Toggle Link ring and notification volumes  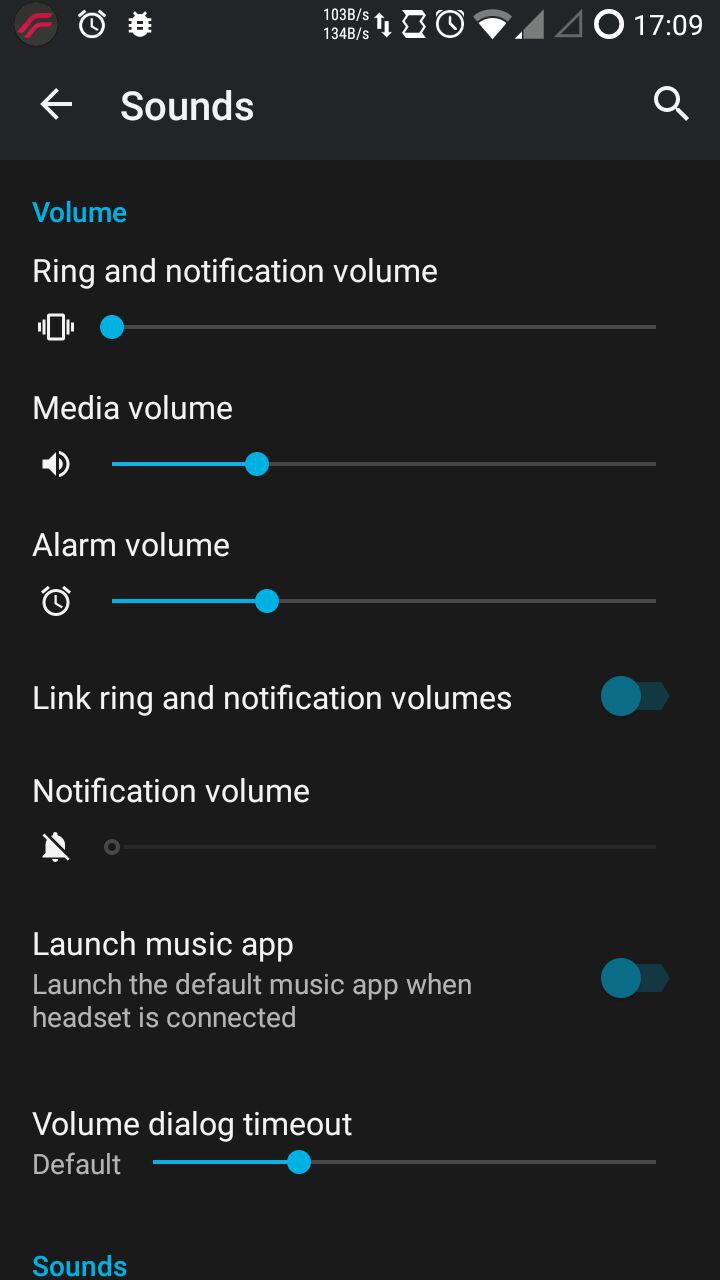coord(634,696)
